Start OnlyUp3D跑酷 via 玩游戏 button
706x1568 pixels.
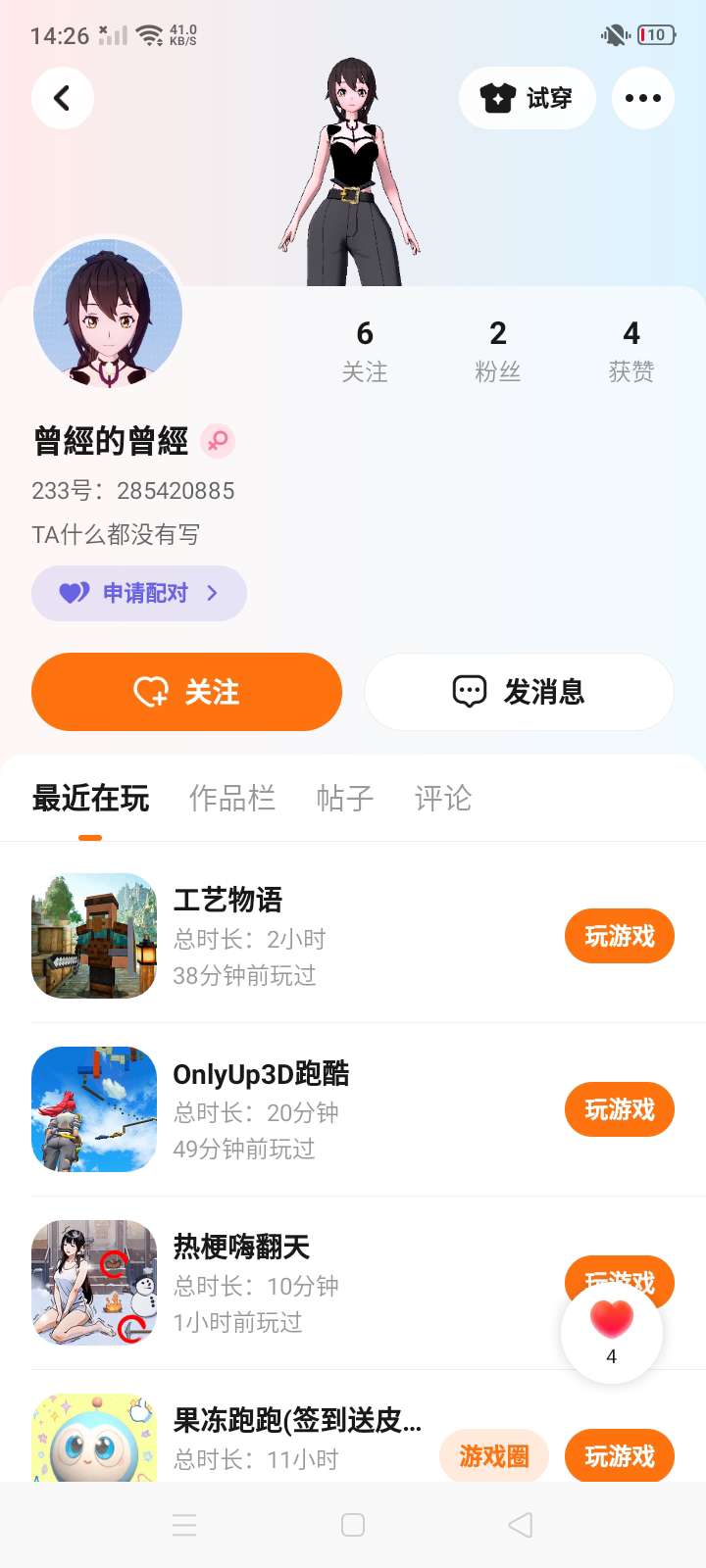[619, 1109]
